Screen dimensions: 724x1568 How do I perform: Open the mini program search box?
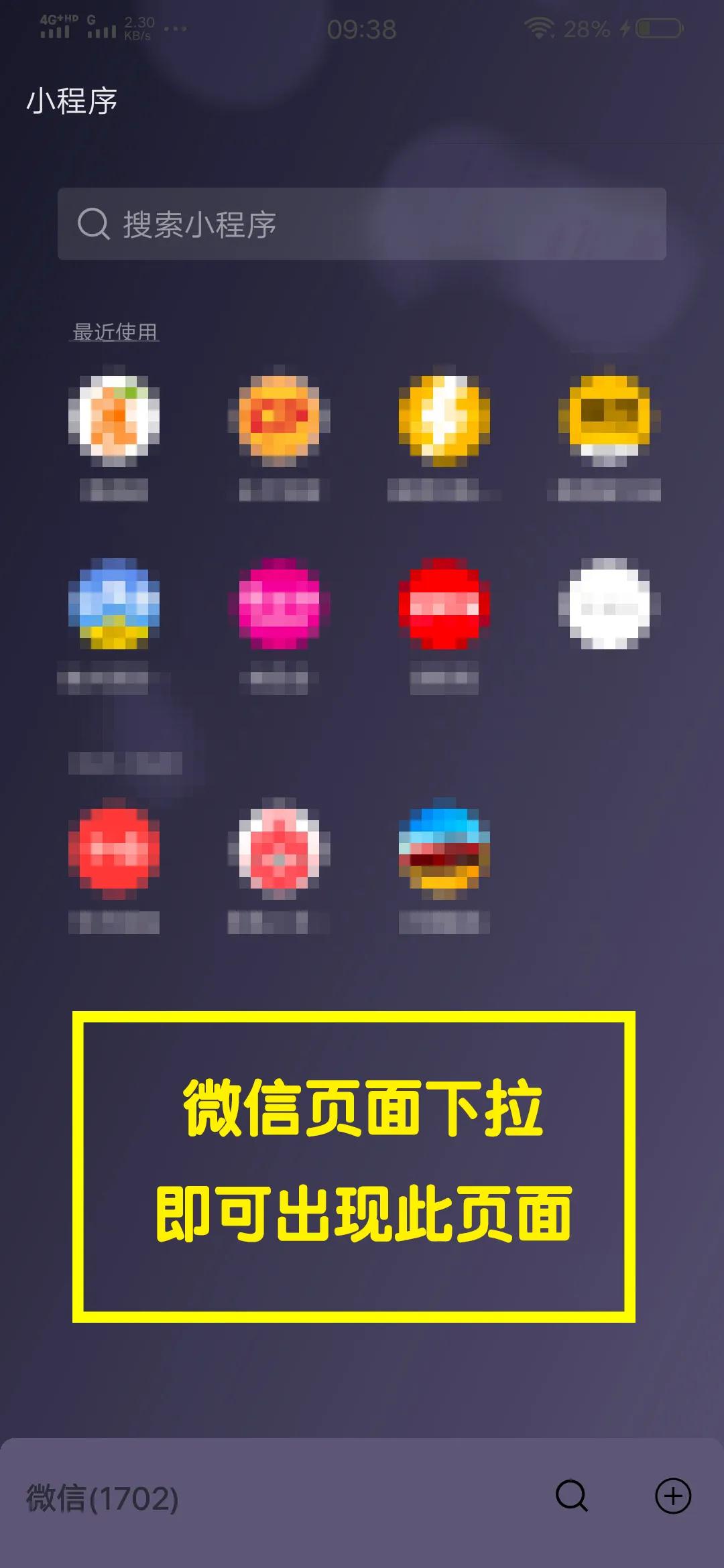tap(362, 224)
